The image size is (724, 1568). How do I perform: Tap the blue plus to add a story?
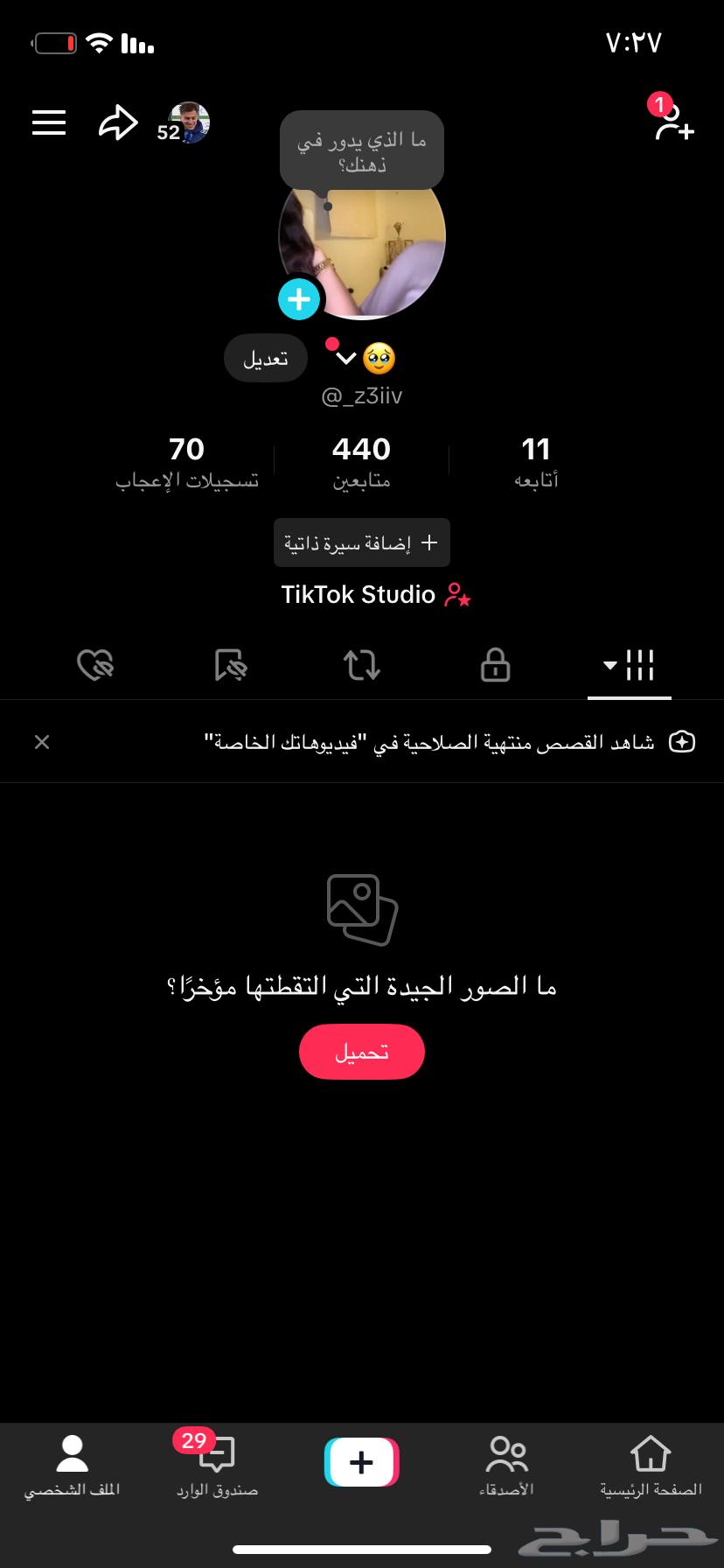(299, 298)
